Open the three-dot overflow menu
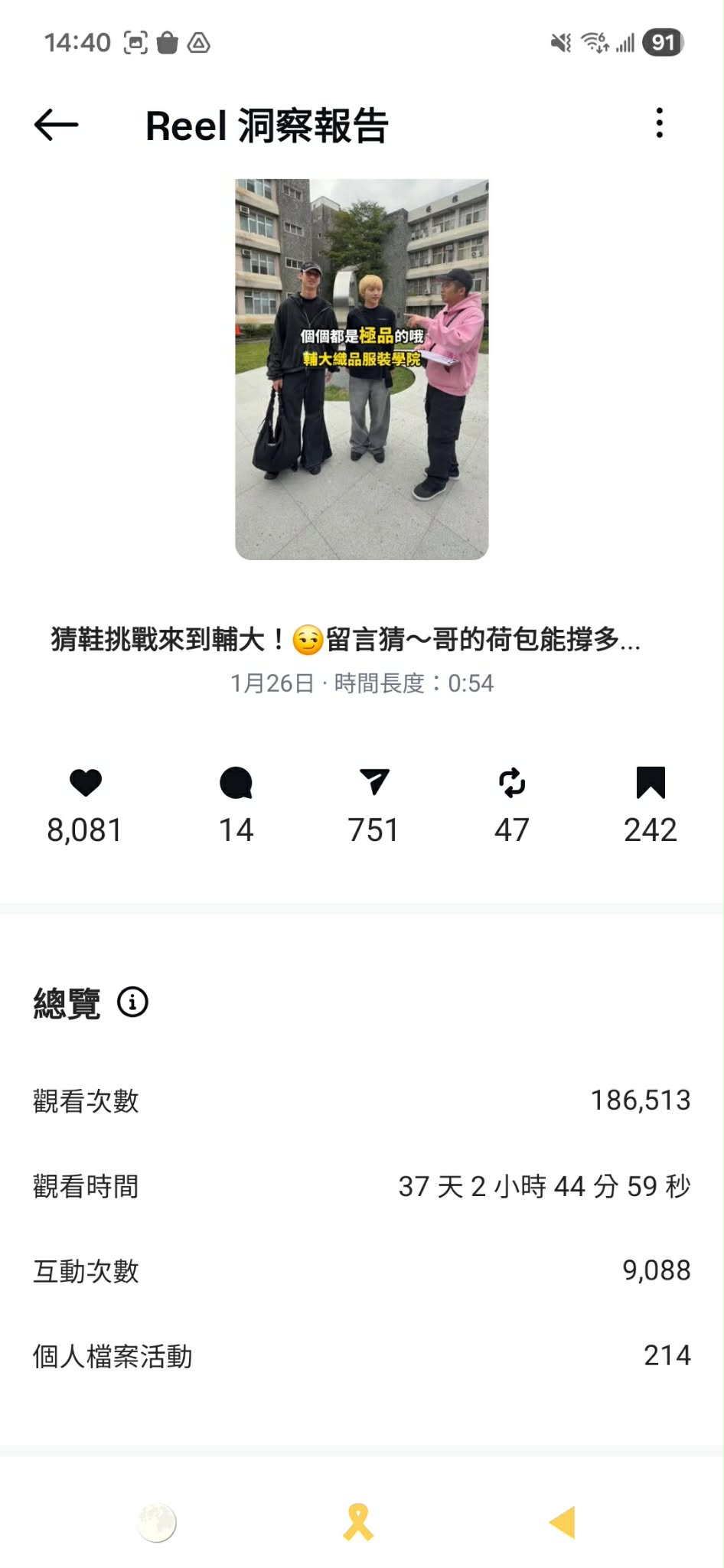724x1568 pixels. click(659, 123)
